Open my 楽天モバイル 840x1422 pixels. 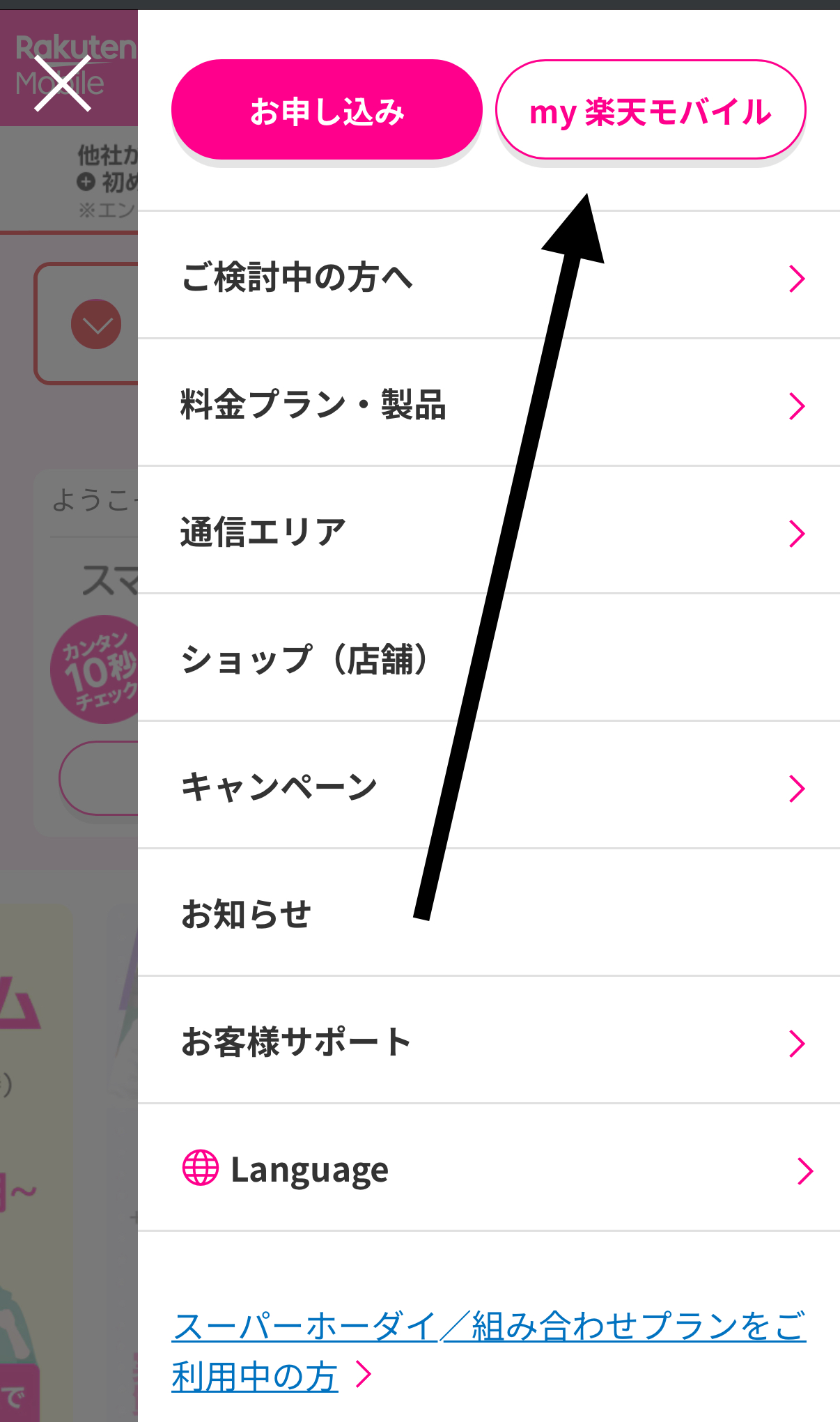click(650, 110)
